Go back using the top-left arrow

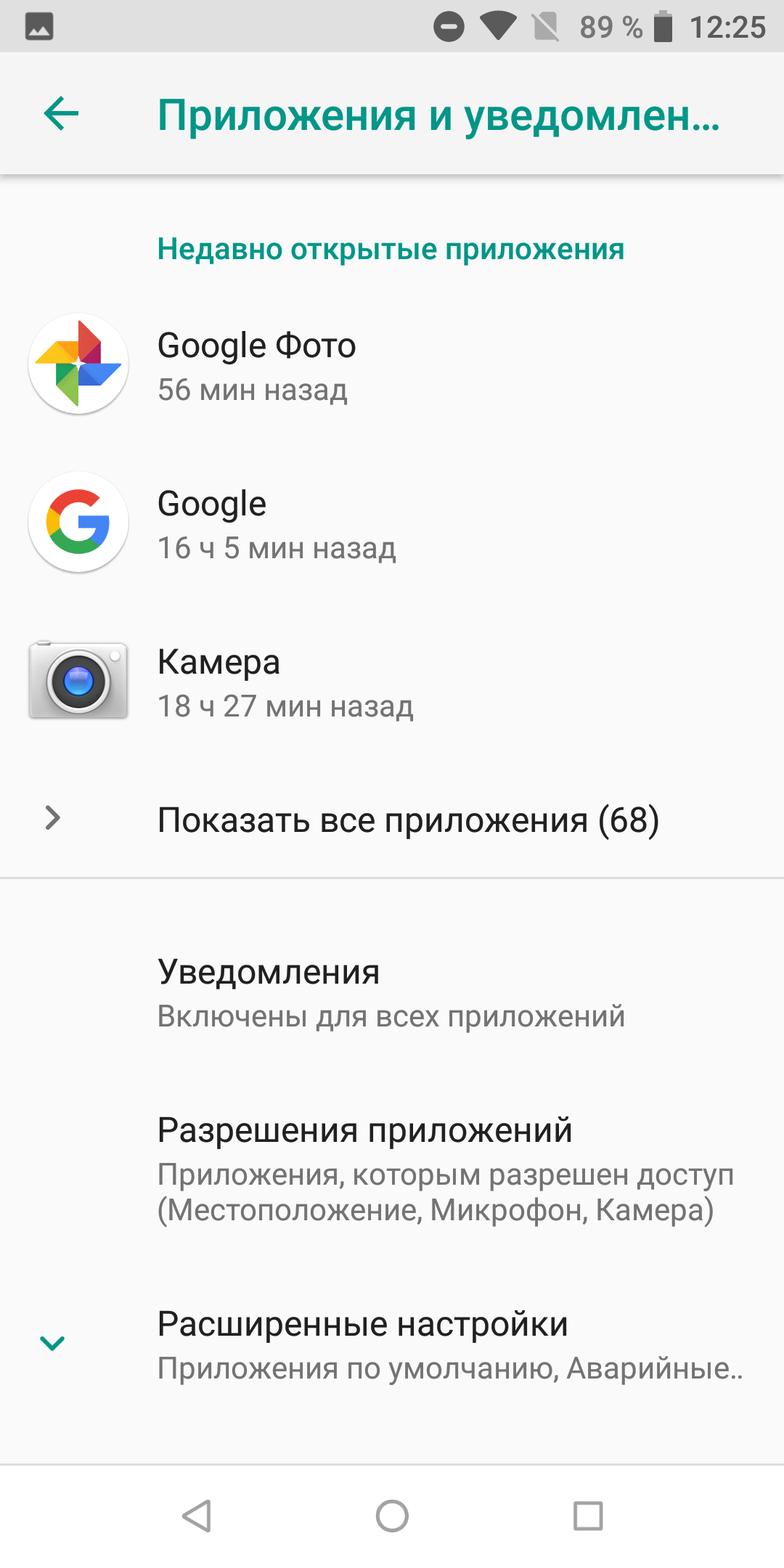(x=61, y=114)
